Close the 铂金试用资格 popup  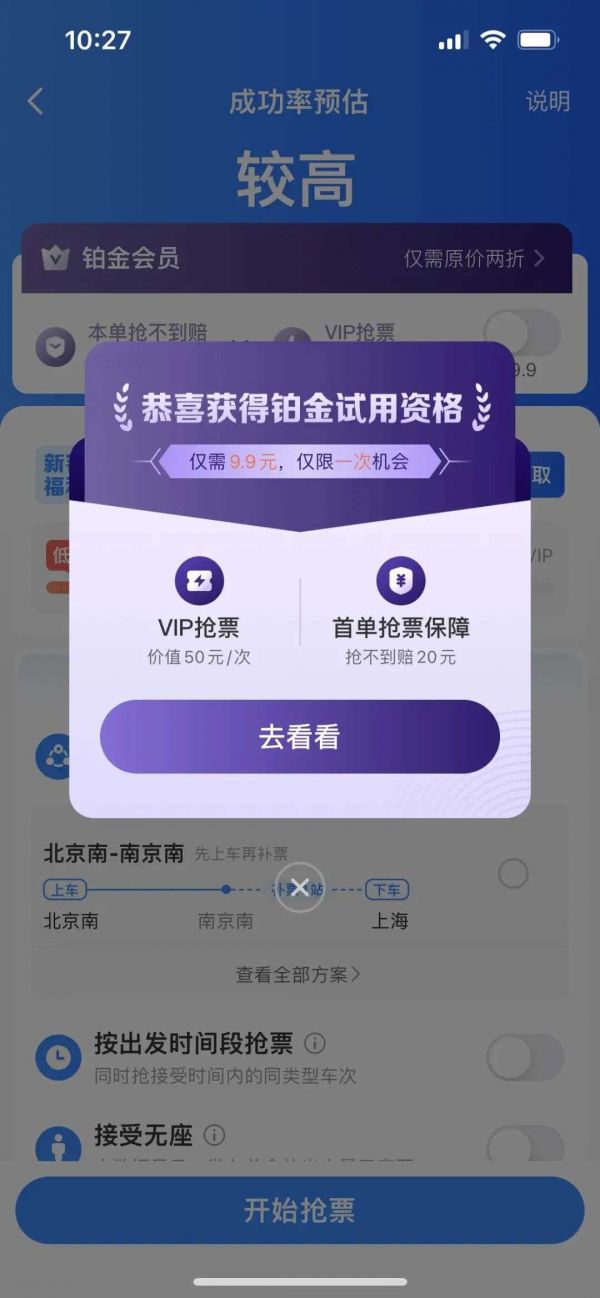(x=299, y=888)
